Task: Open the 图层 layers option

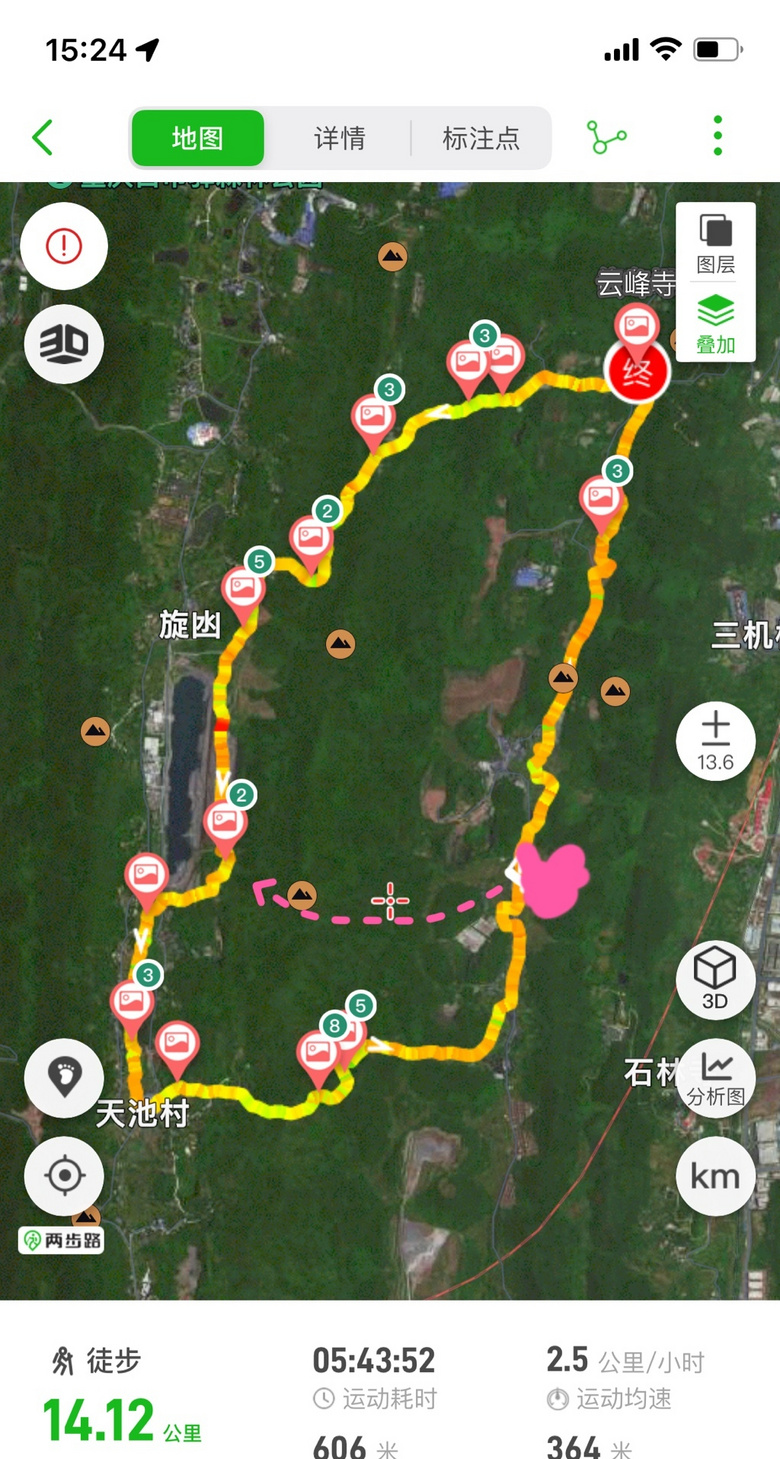Action: coord(716,243)
